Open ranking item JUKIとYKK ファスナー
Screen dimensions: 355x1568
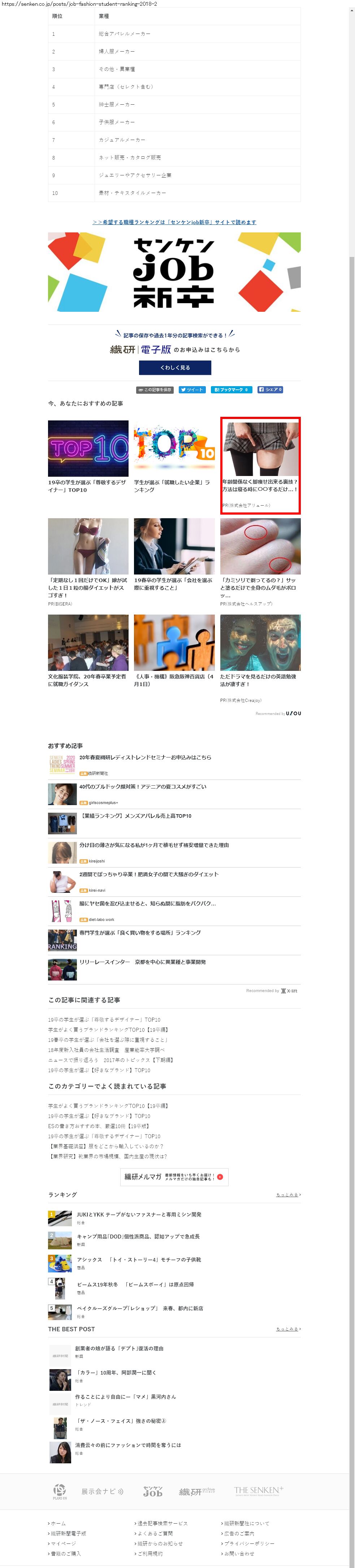139,1214
